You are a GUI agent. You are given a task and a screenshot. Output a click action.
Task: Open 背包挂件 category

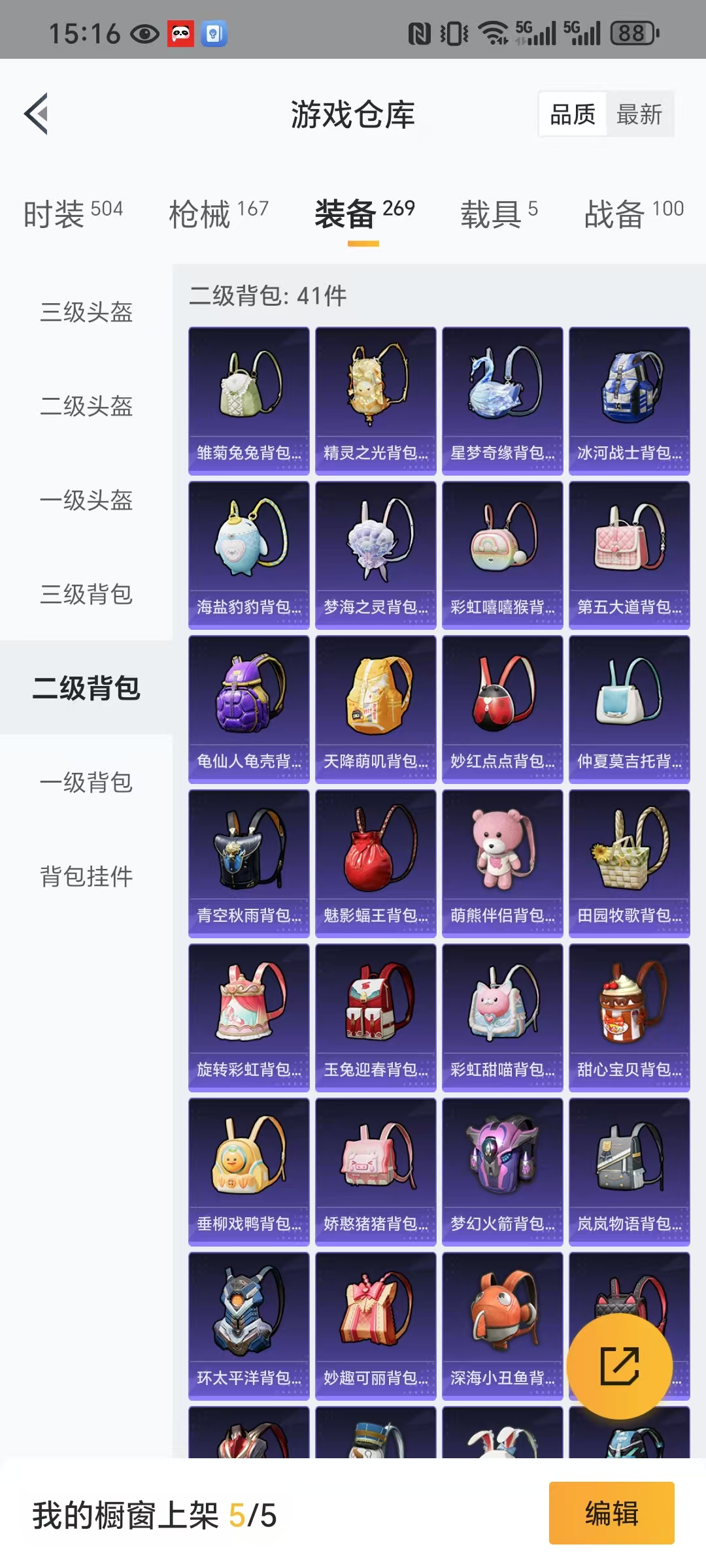[86, 876]
